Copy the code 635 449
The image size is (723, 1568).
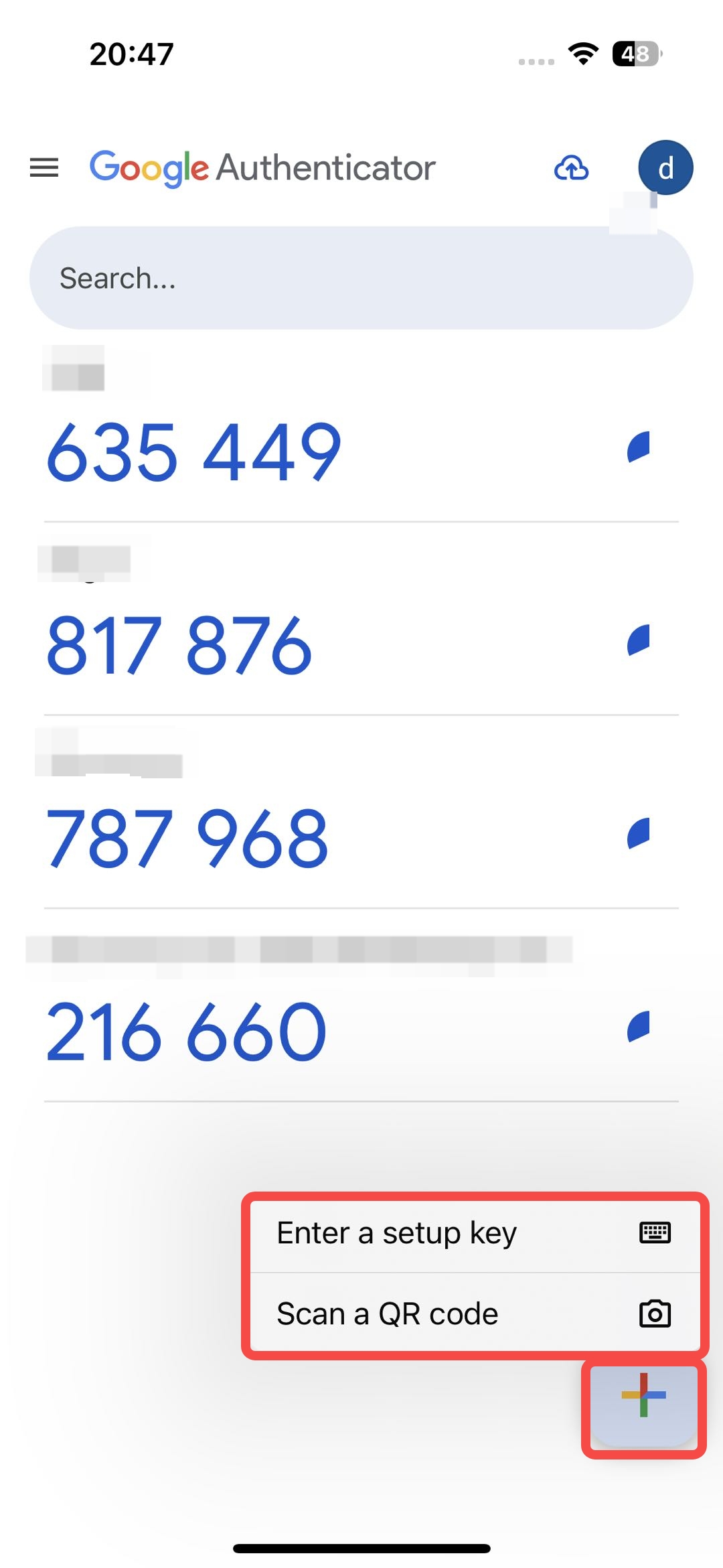(194, 453)
